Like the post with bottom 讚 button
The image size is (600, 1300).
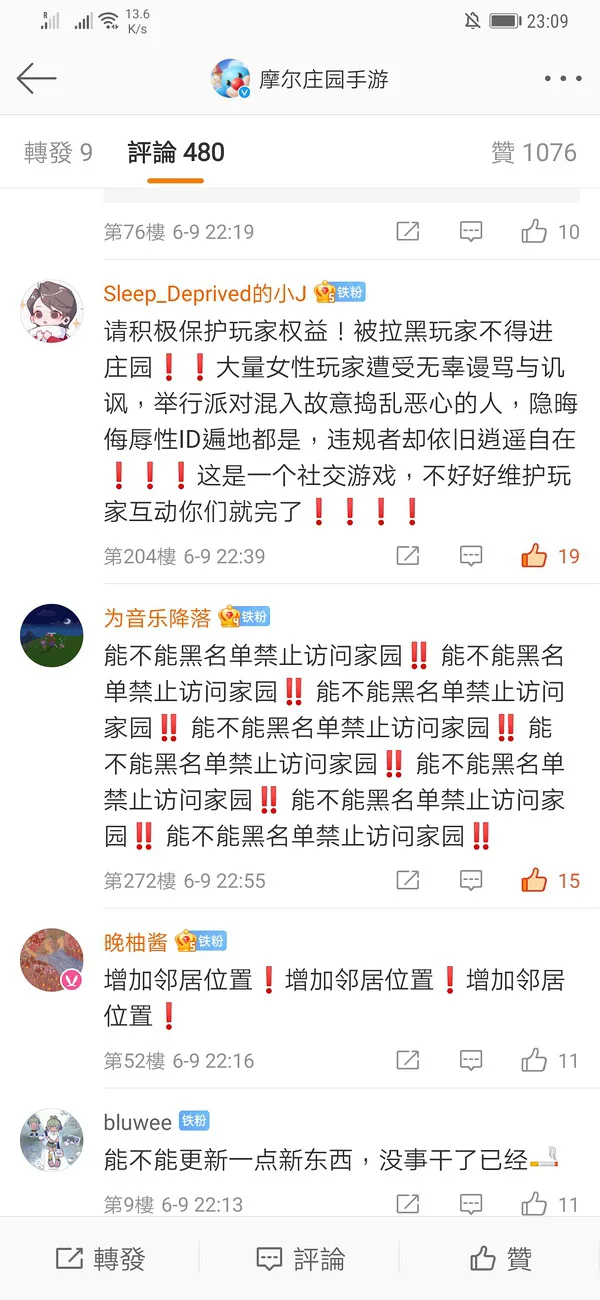coord(500,1259)
